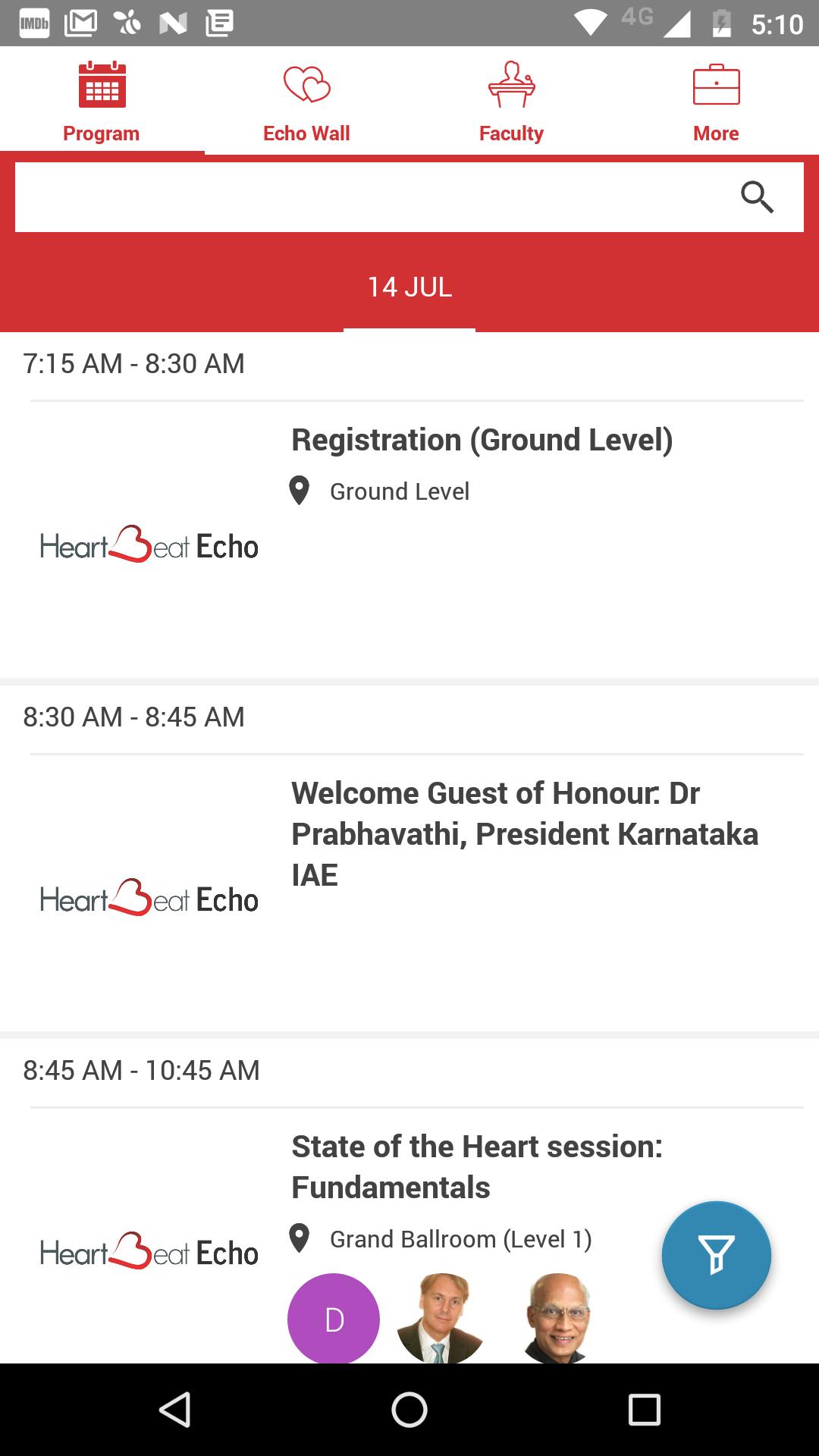819x1456 pixels.
Task: Return to the device home screen
Action: click(x=409, y=1410)
